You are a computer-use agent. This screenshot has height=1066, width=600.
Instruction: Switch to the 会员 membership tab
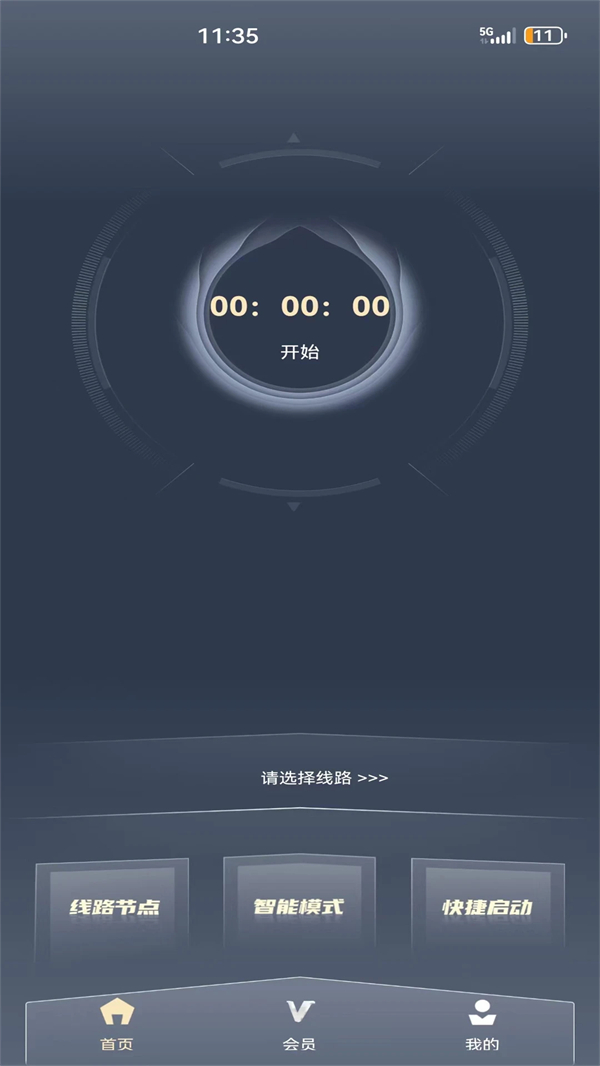tap(299, 1024)
